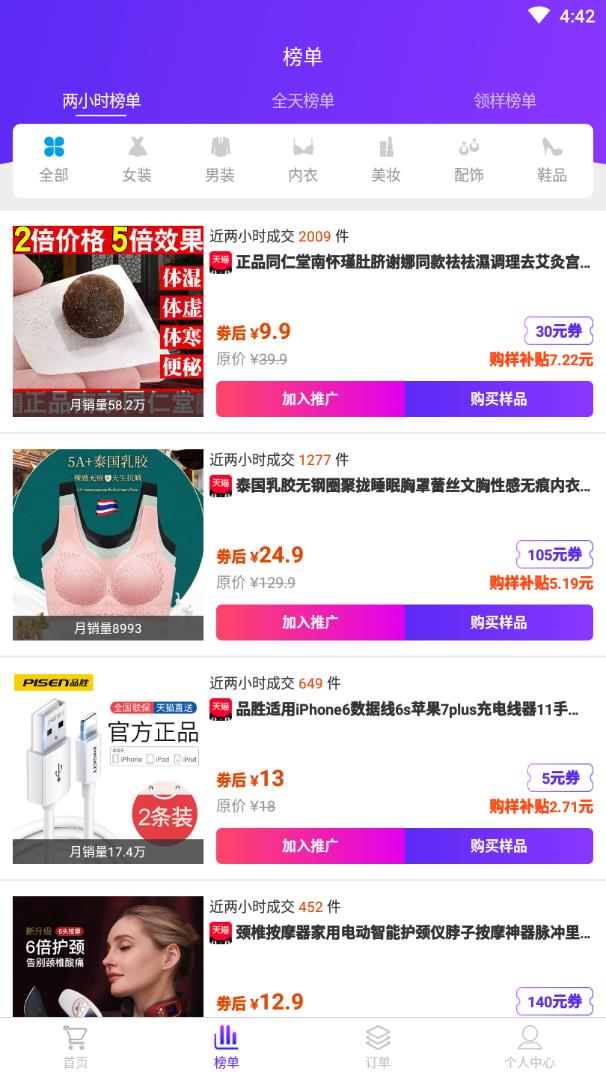
Task: Filter by 配饰 category
Action: 469,160
